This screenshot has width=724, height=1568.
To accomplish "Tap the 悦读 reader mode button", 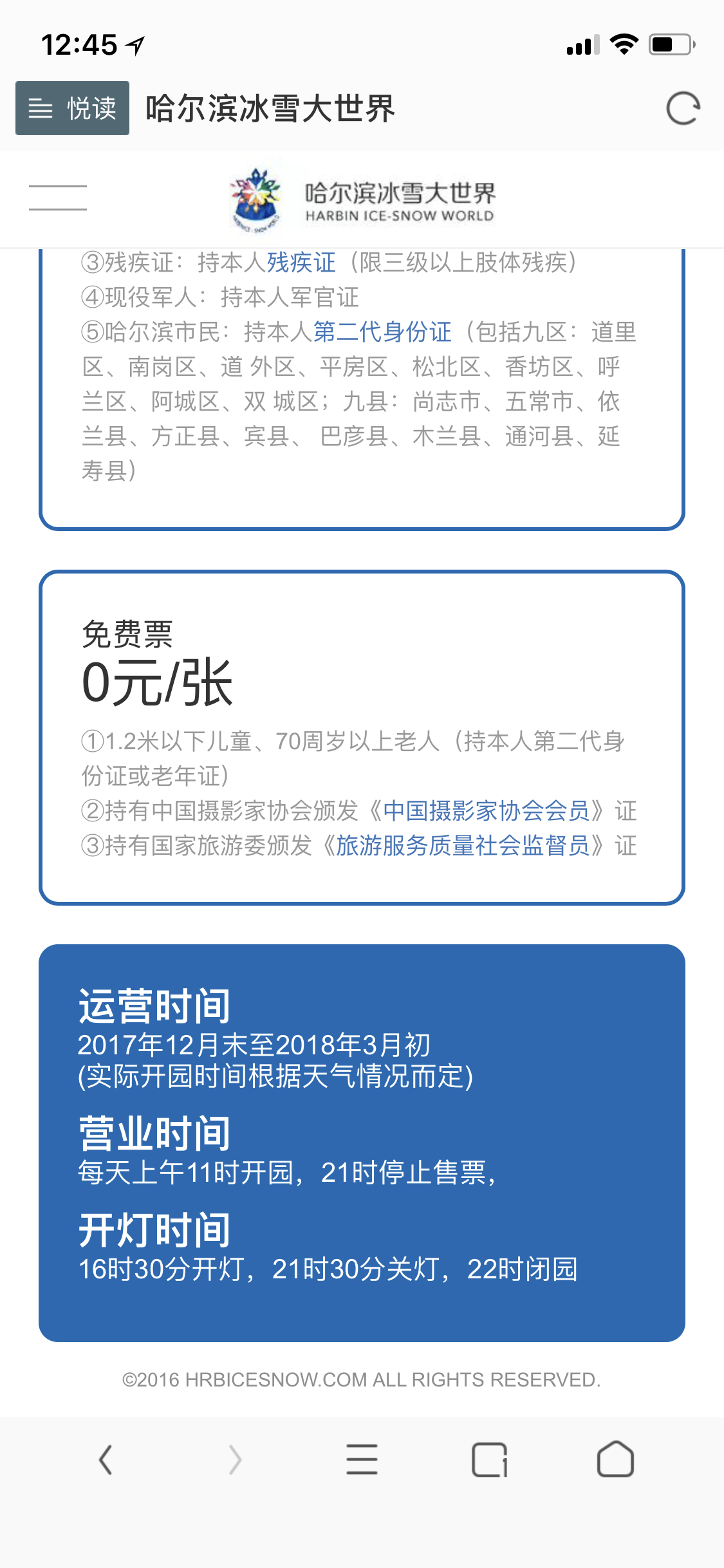I will 72,108.
